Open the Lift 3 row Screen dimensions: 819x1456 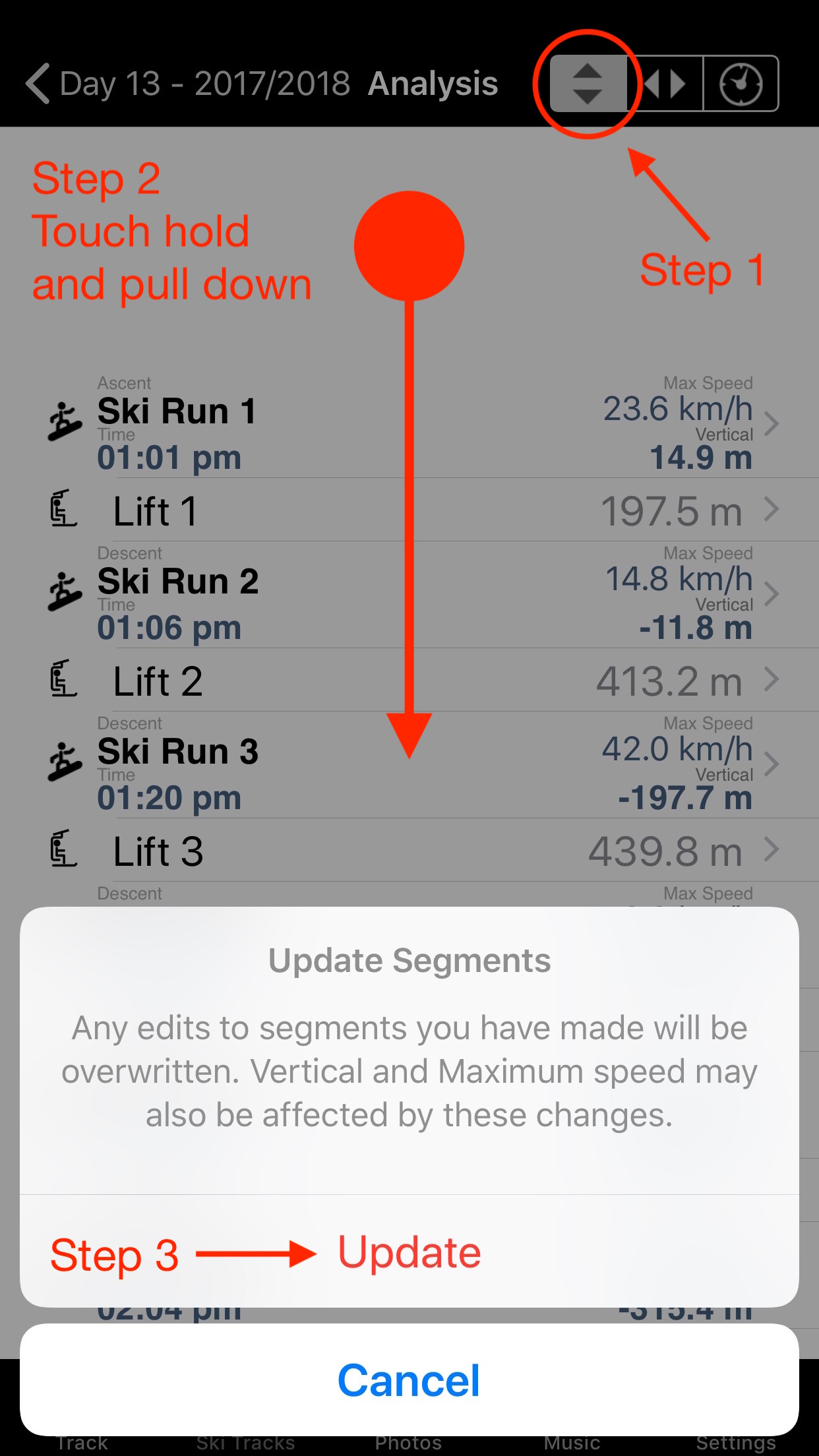pos(409,851)
